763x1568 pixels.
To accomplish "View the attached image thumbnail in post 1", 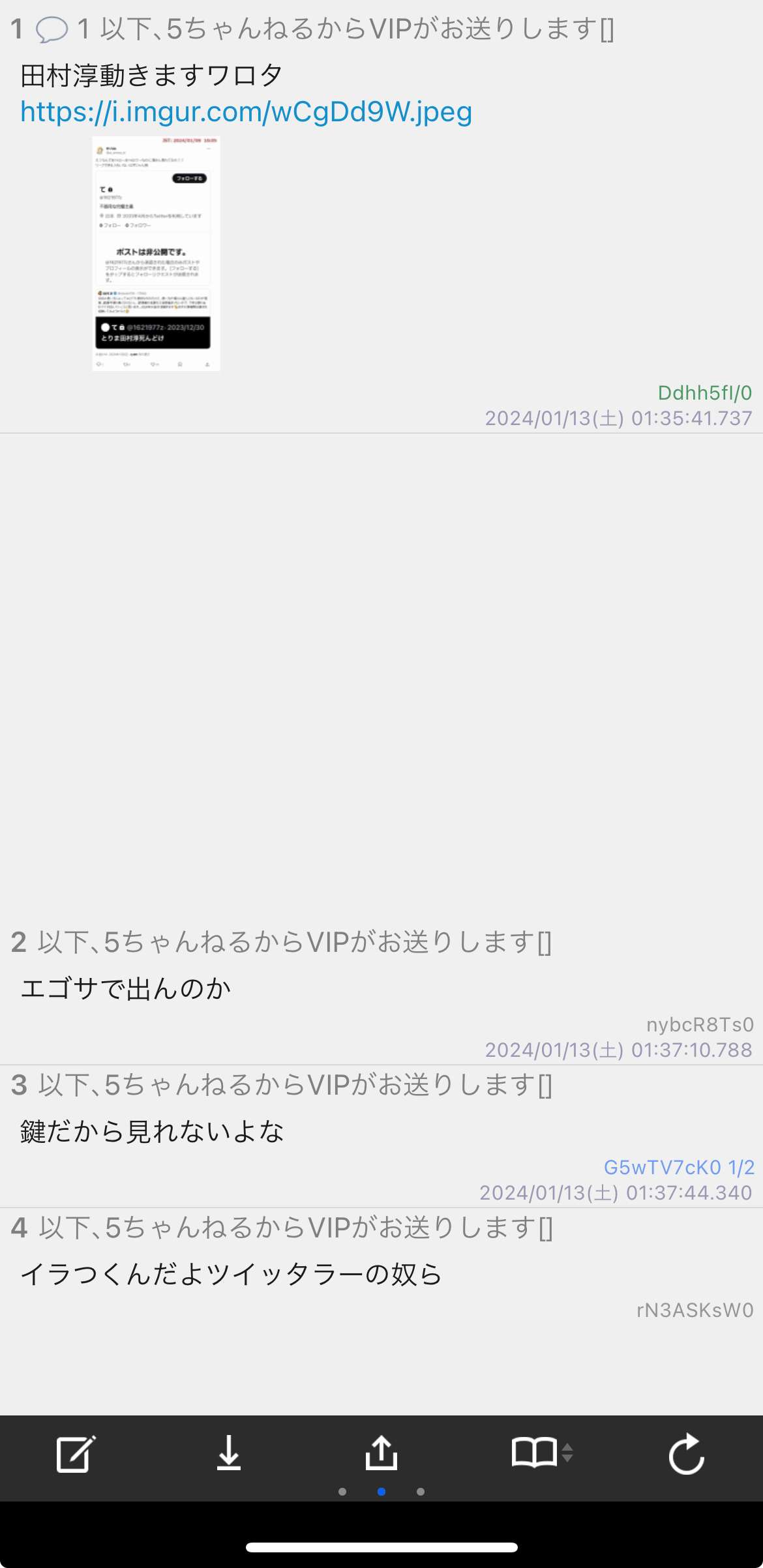I will pyautogui.click(x=156, y=254).
